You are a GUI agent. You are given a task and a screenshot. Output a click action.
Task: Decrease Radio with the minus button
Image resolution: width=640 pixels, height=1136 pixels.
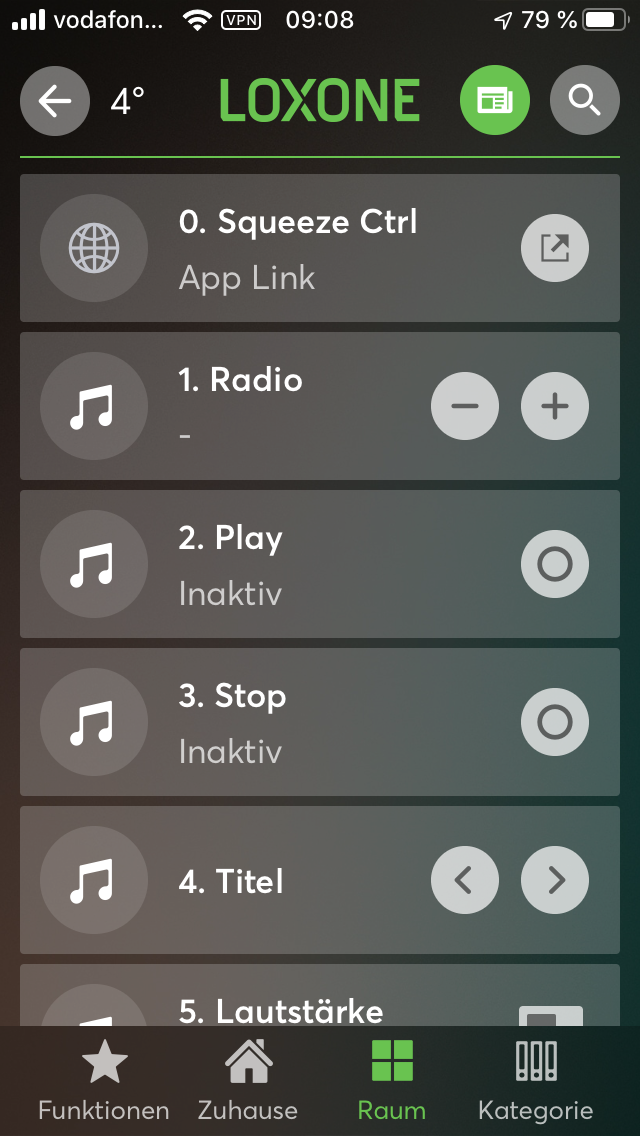pos(464,406)
